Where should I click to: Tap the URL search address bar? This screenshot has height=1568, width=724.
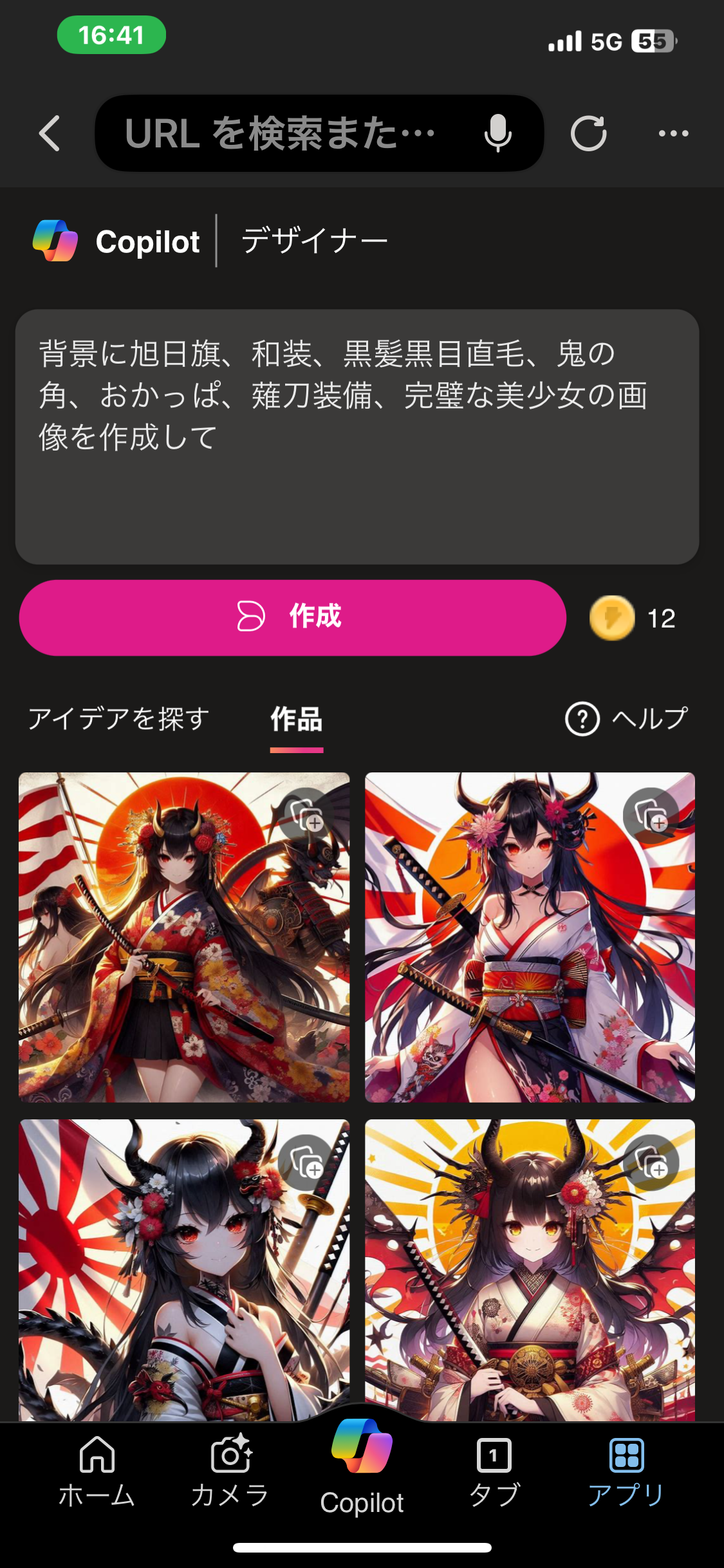tap(283, 133)
